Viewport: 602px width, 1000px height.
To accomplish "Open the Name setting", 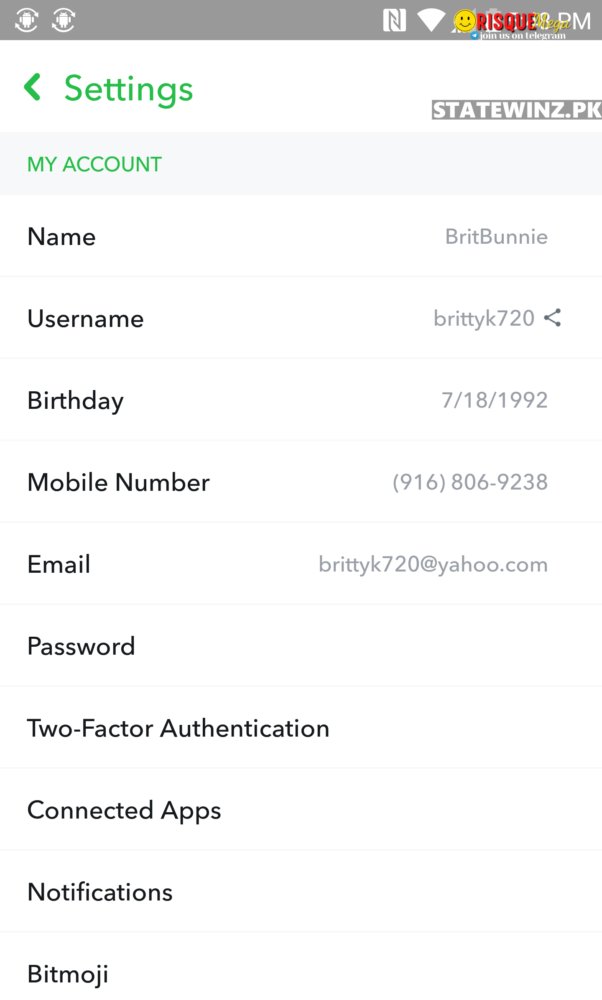I will (x=301, y=236).
